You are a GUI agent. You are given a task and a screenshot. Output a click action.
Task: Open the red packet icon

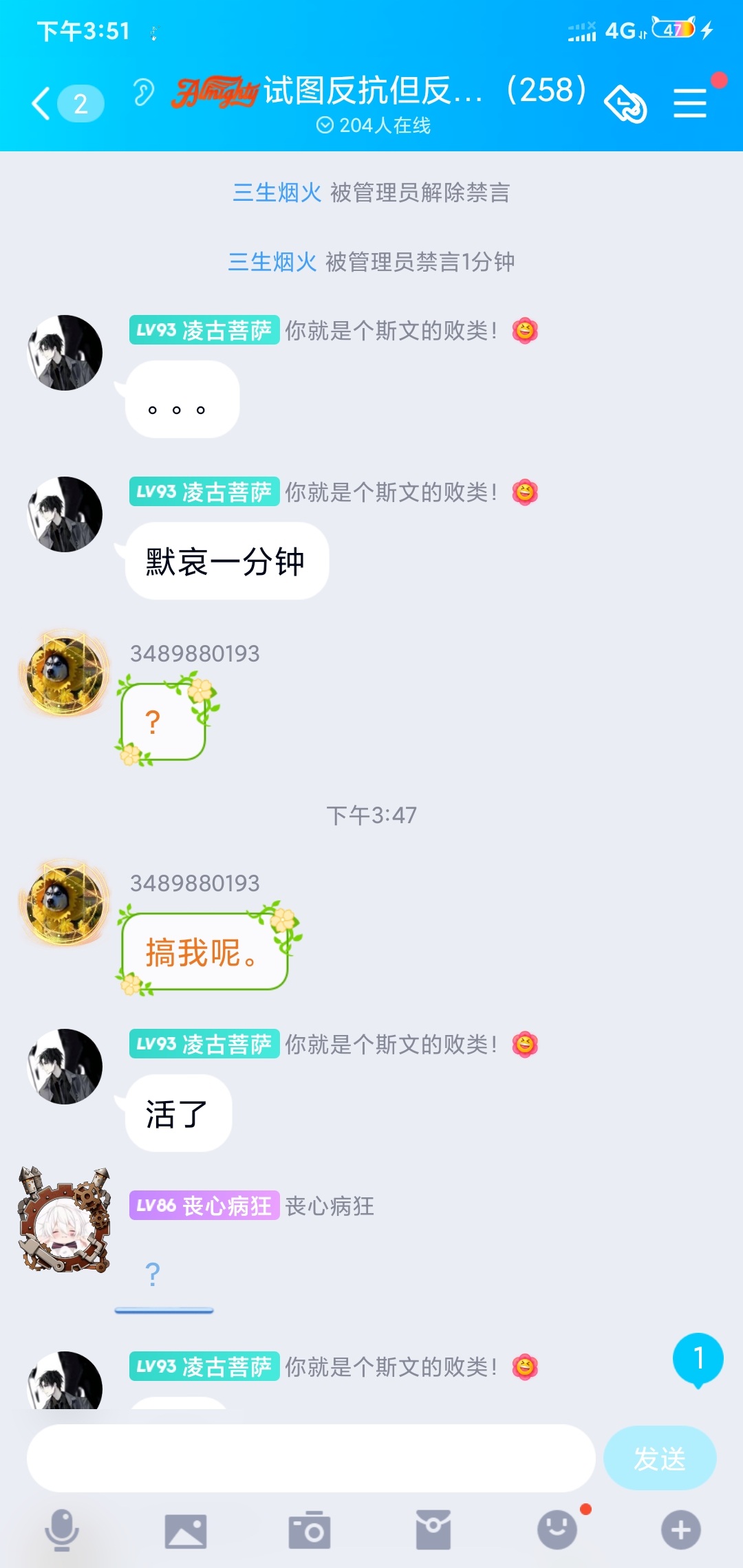click(x=433, y=1530)
